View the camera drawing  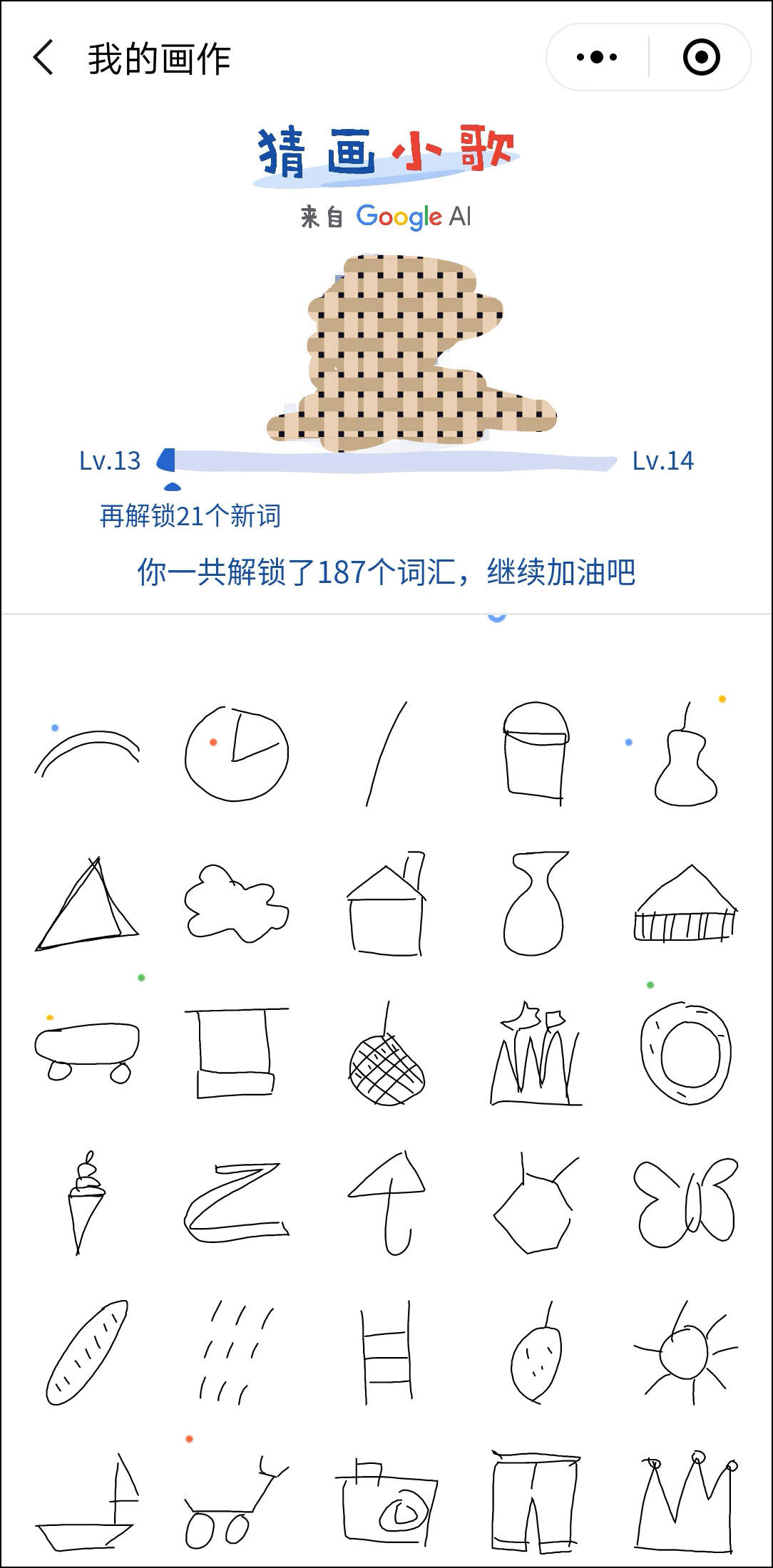click(x=386, y=1504)
